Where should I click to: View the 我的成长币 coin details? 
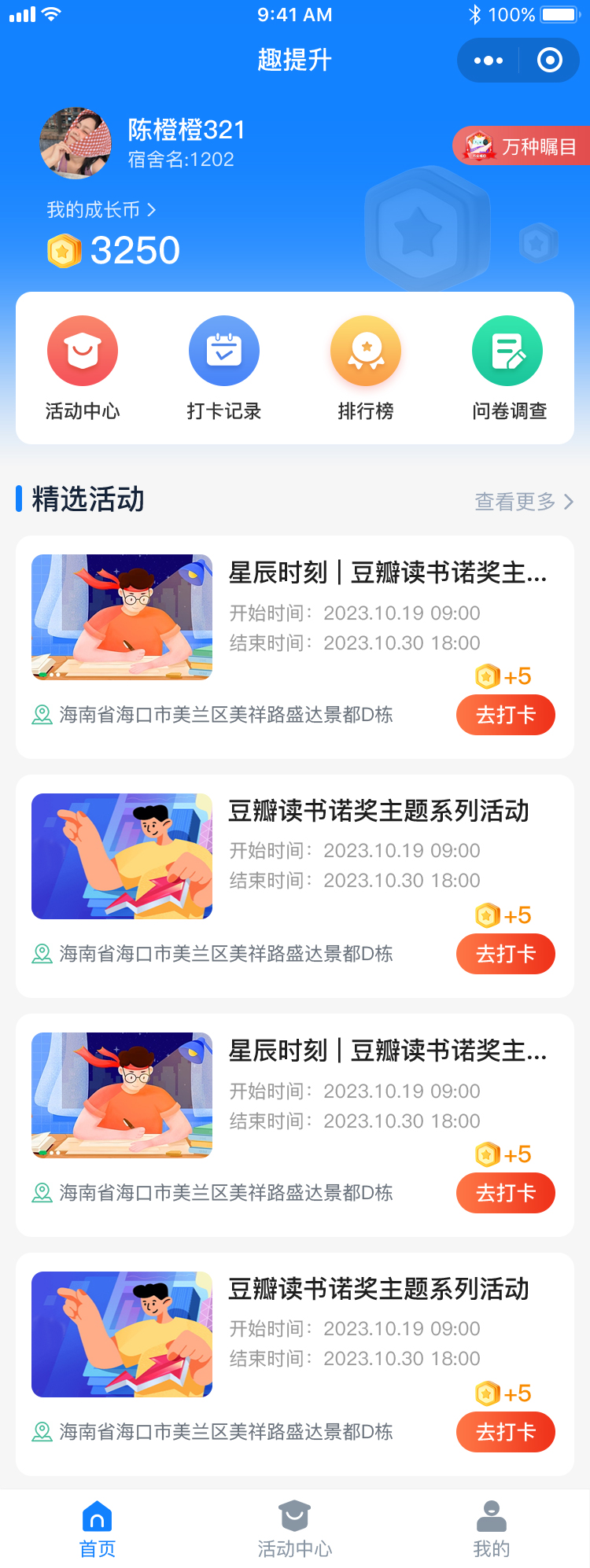(x=101, y=210)
